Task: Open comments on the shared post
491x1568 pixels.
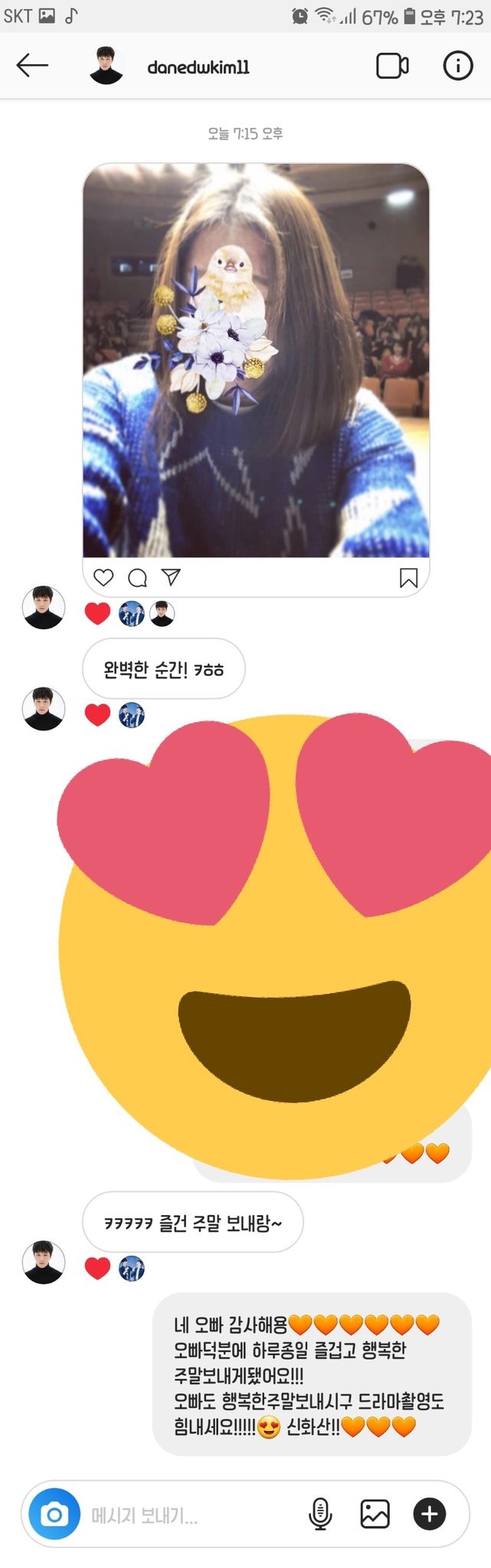Action: (137, 577)
